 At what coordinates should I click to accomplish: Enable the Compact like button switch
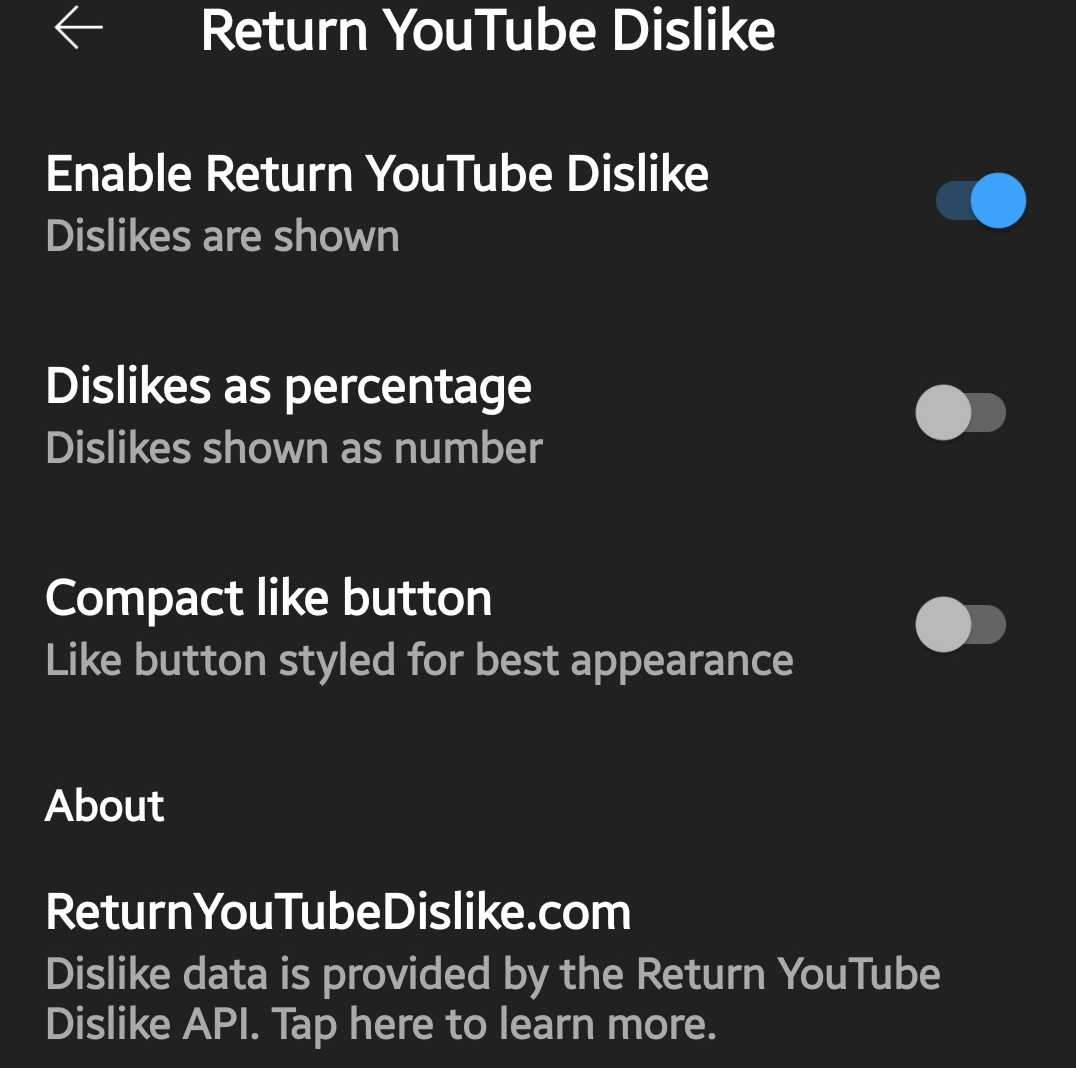point(960,625)
